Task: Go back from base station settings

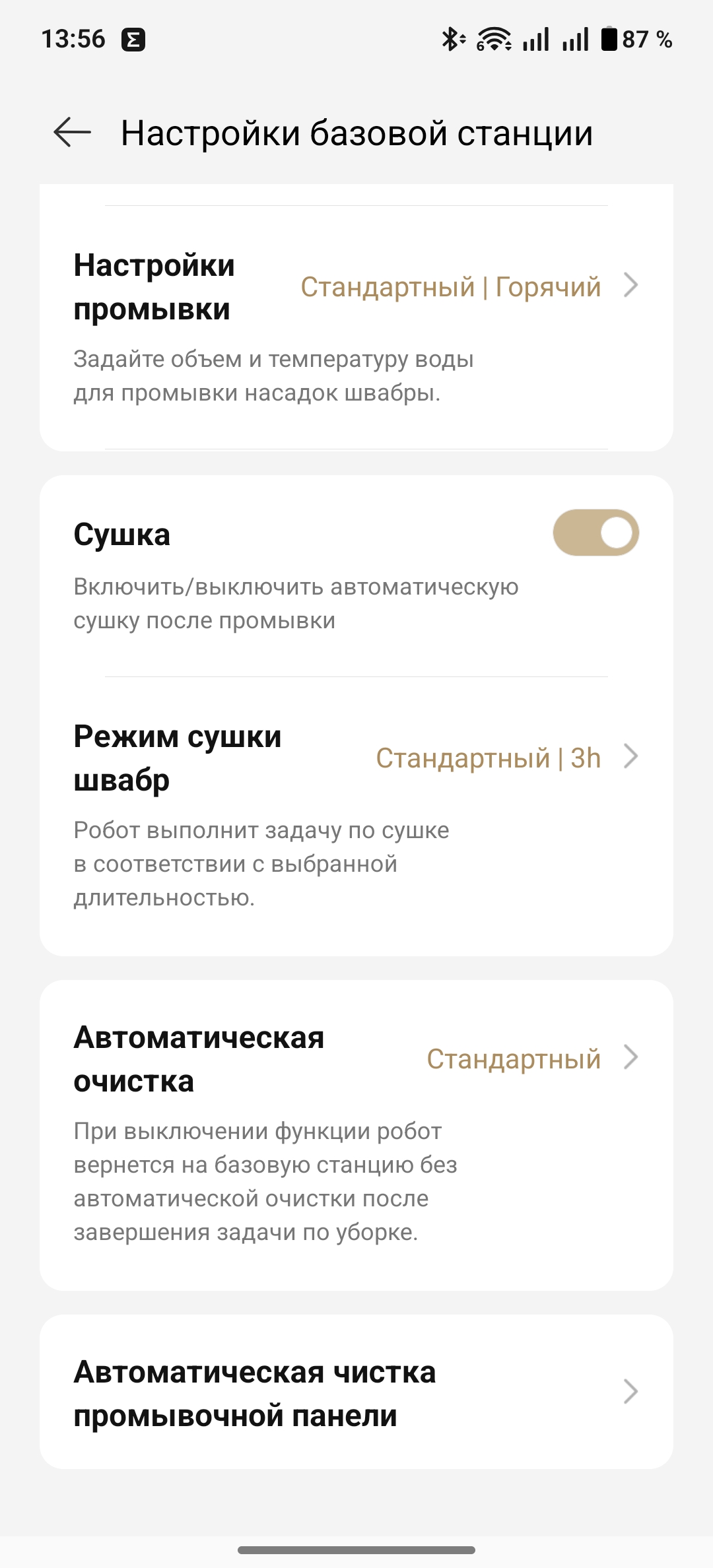Action: pos(72,132)
